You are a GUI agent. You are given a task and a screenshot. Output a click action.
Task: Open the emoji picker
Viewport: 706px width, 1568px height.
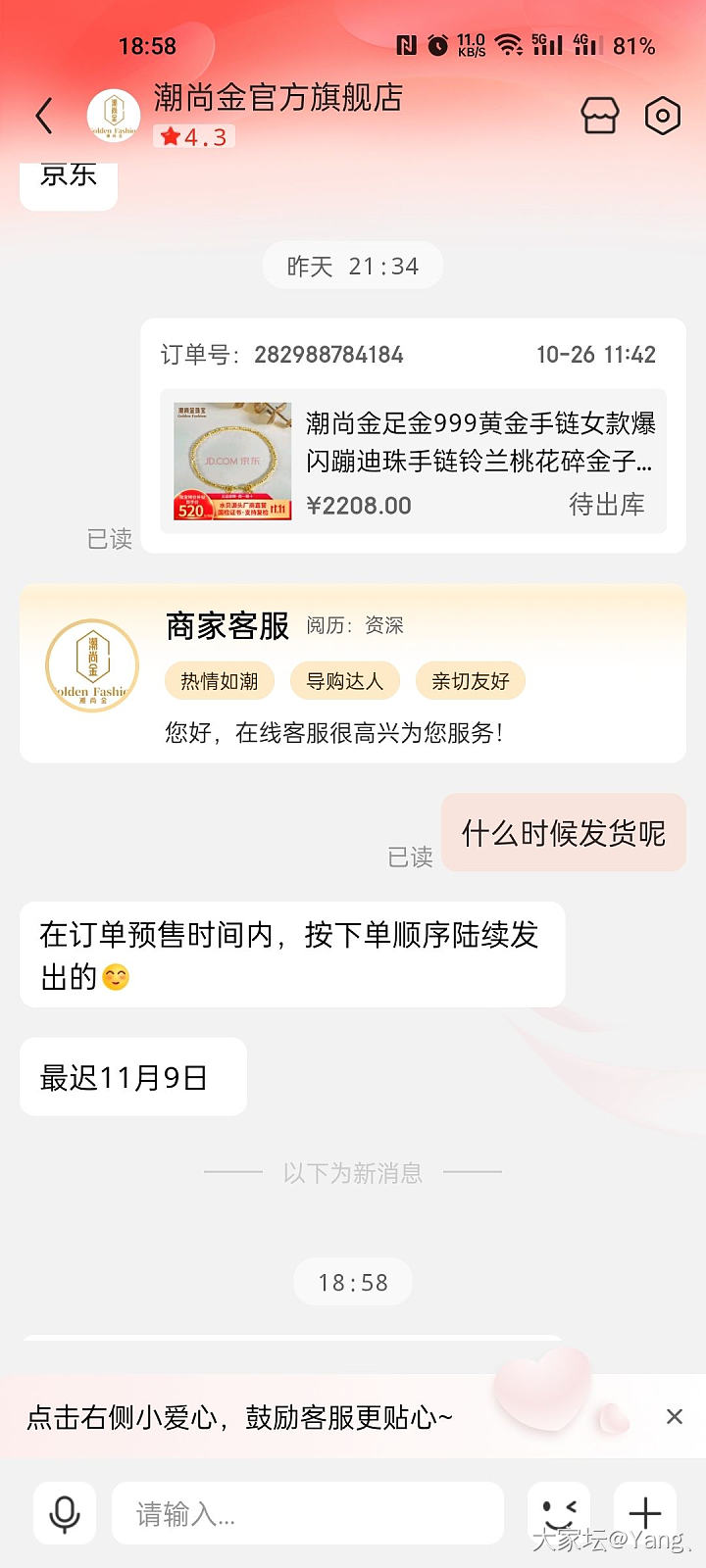559,1514
